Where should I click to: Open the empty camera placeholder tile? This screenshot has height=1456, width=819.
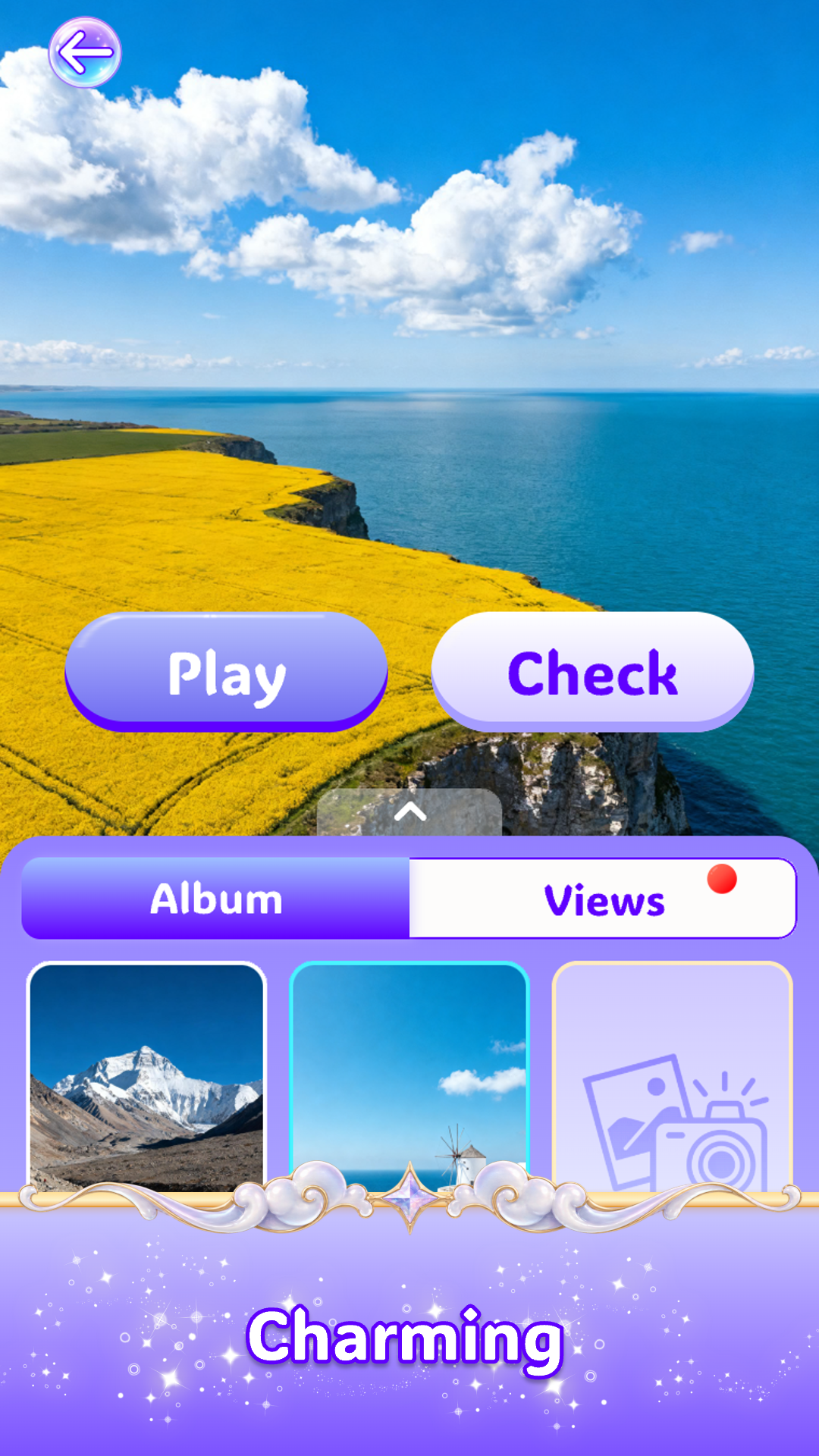(x=673, y=1077)
